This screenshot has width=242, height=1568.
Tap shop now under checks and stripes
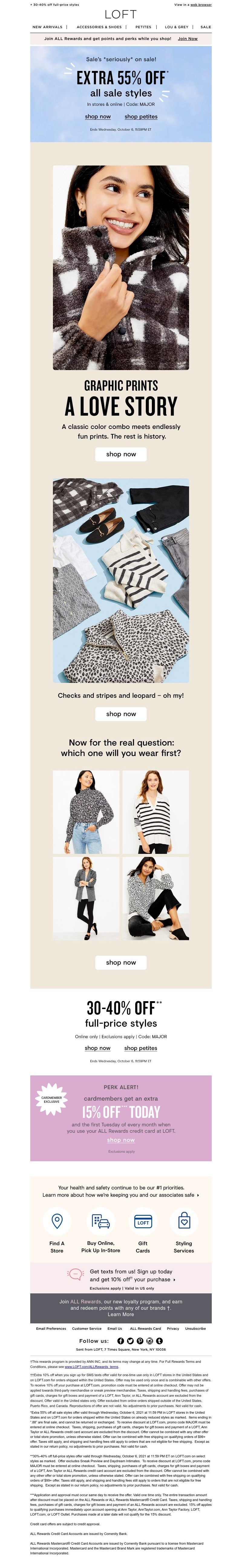click(x=121, y=714)
